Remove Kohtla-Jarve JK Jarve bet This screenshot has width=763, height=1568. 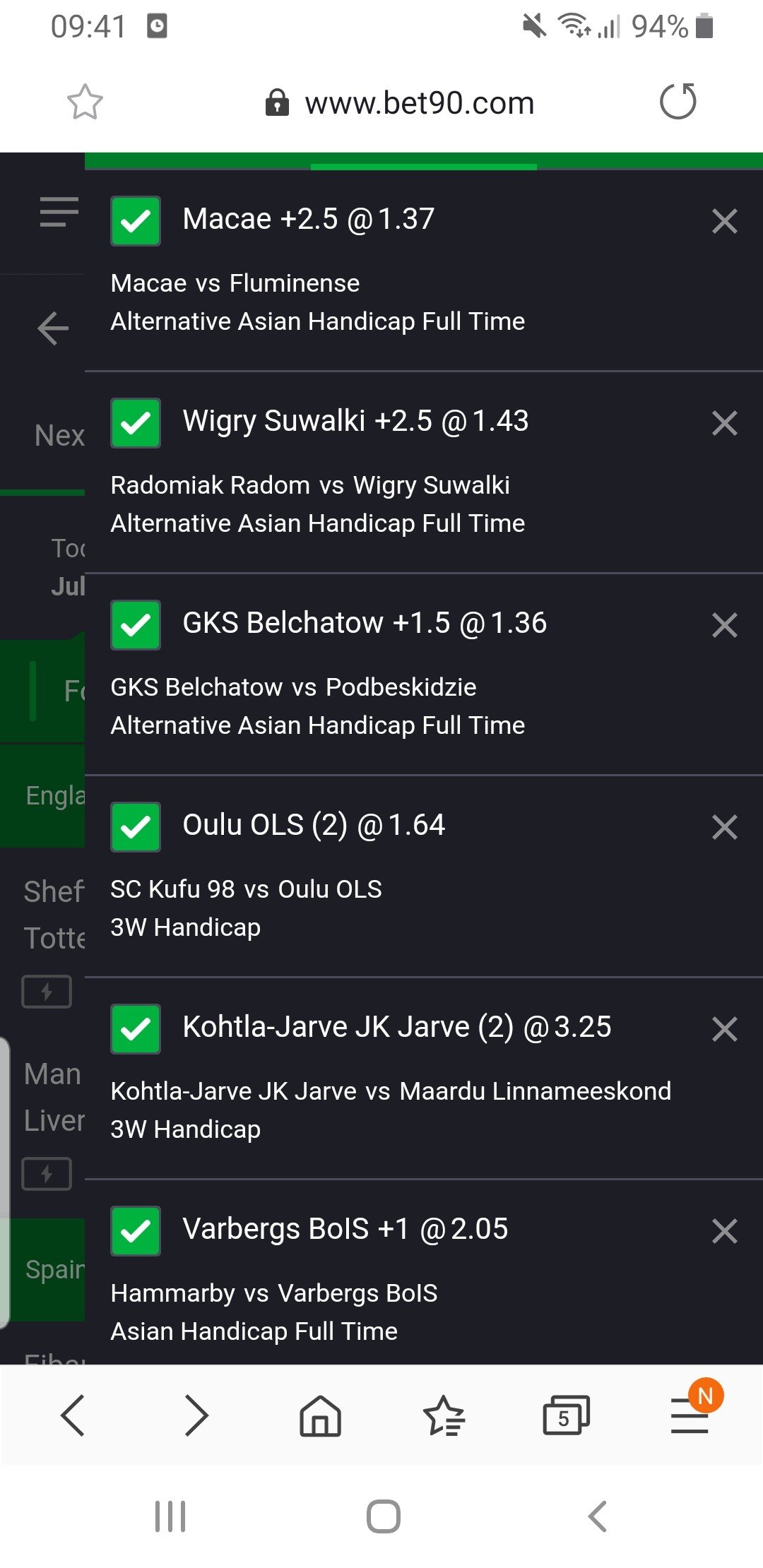(x=724, y=1029)
